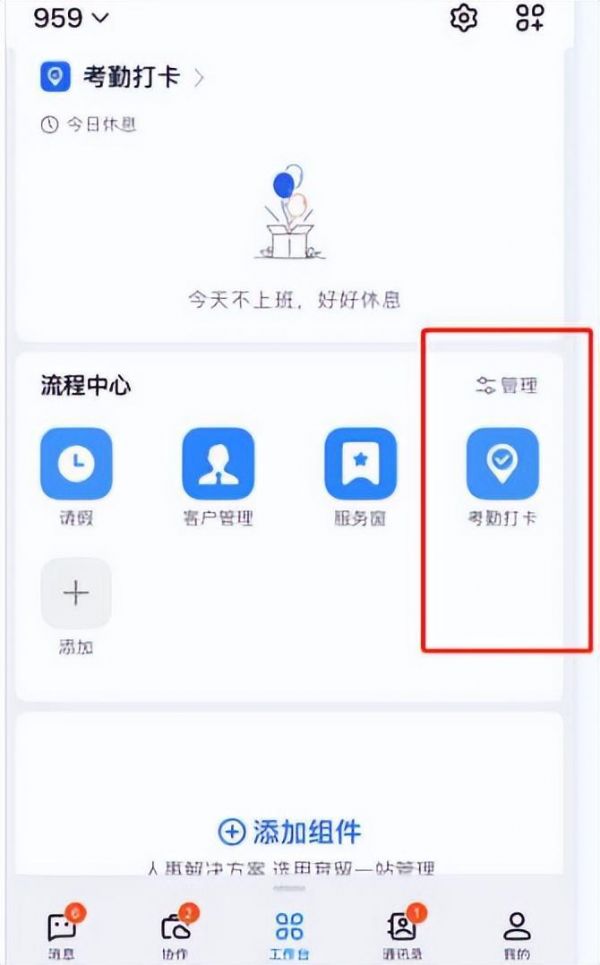Screen dimensions: 600x965
Task: Tap the add apps grid icon
Action: pos(530,17)
